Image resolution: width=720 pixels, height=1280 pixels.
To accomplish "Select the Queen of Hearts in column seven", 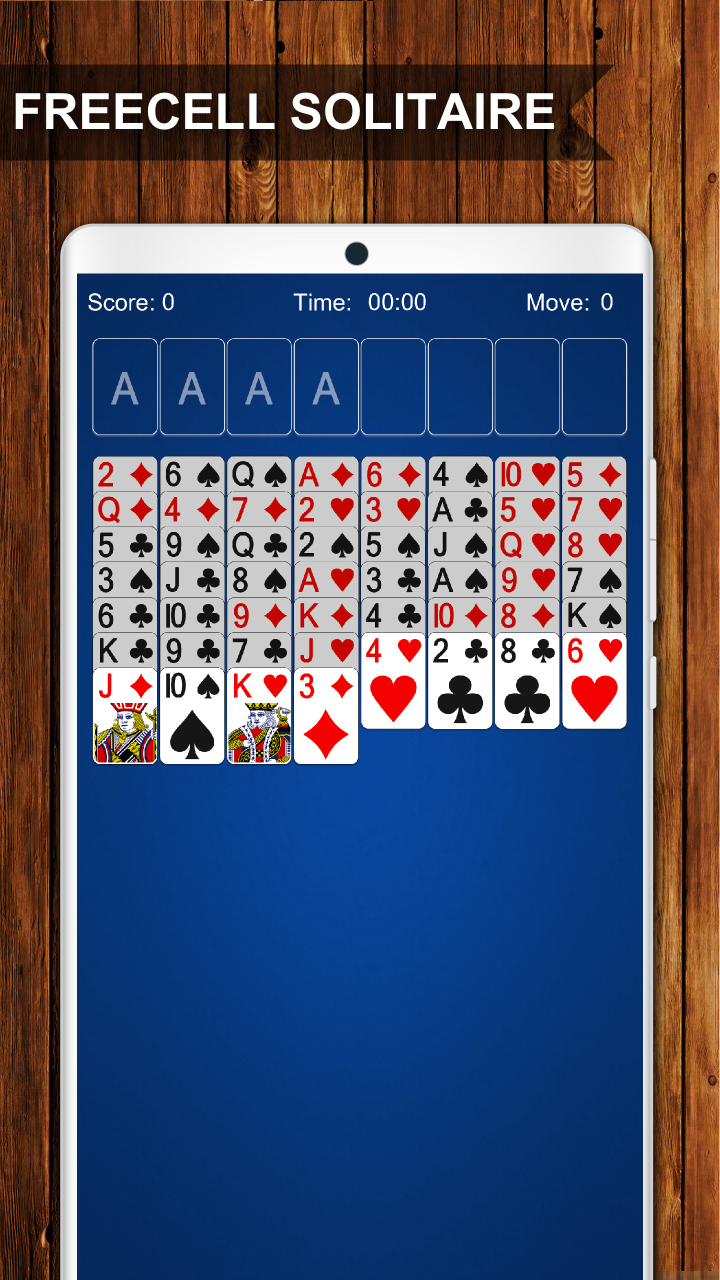I will (x=527, y=544).
